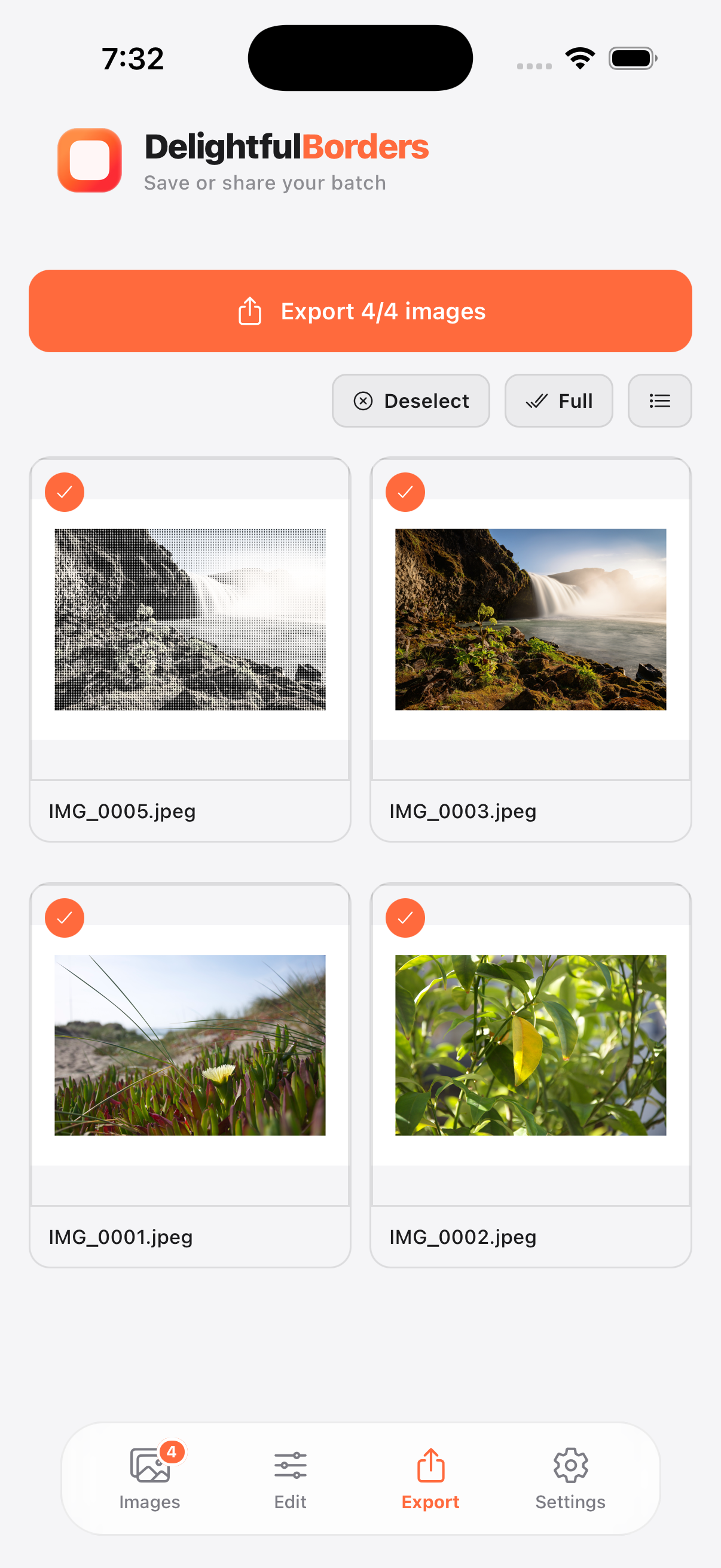
Task: Open the IMG_0001.jpeg image card
Action: [x=190, y=1075]
